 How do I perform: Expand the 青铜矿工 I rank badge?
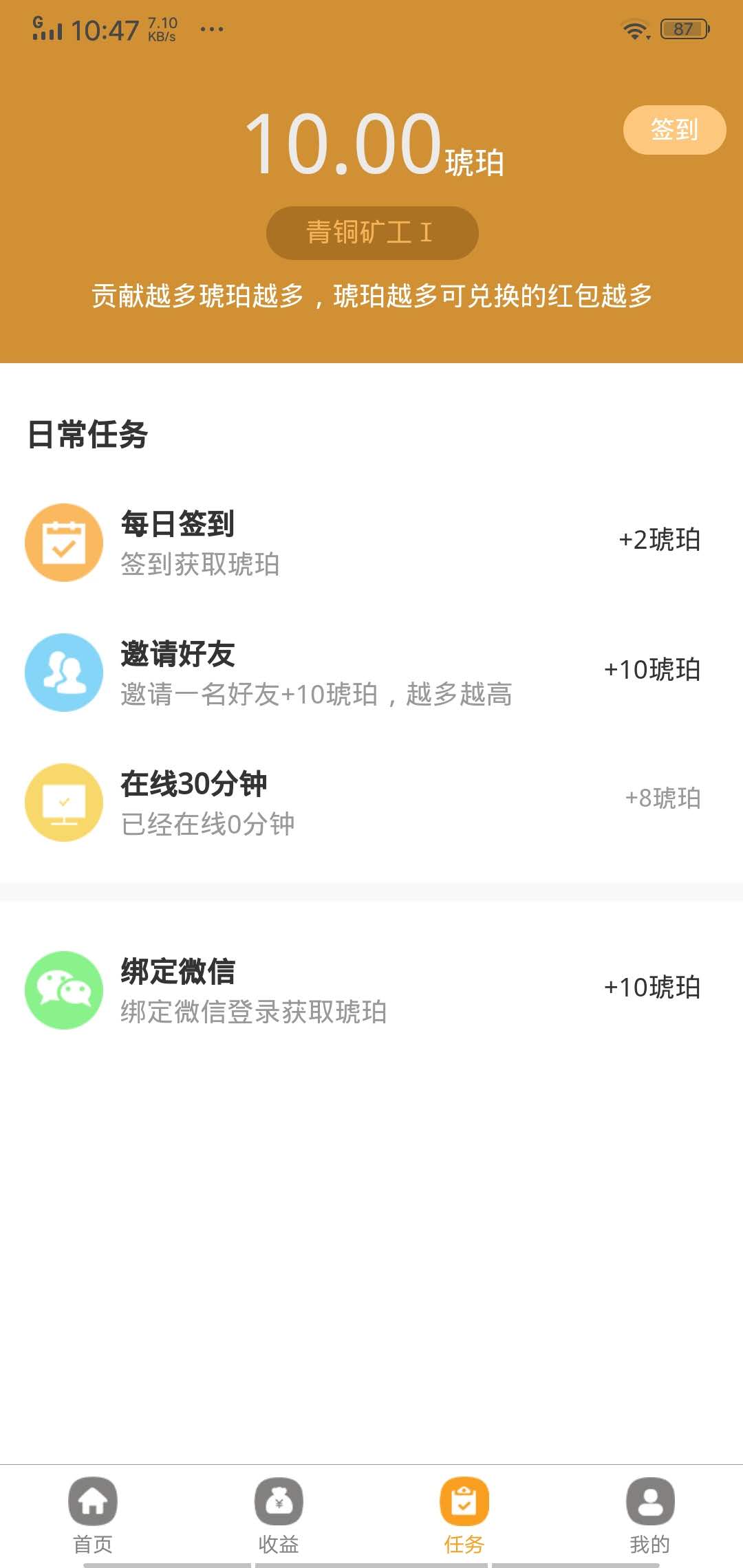tap(371, 232)
